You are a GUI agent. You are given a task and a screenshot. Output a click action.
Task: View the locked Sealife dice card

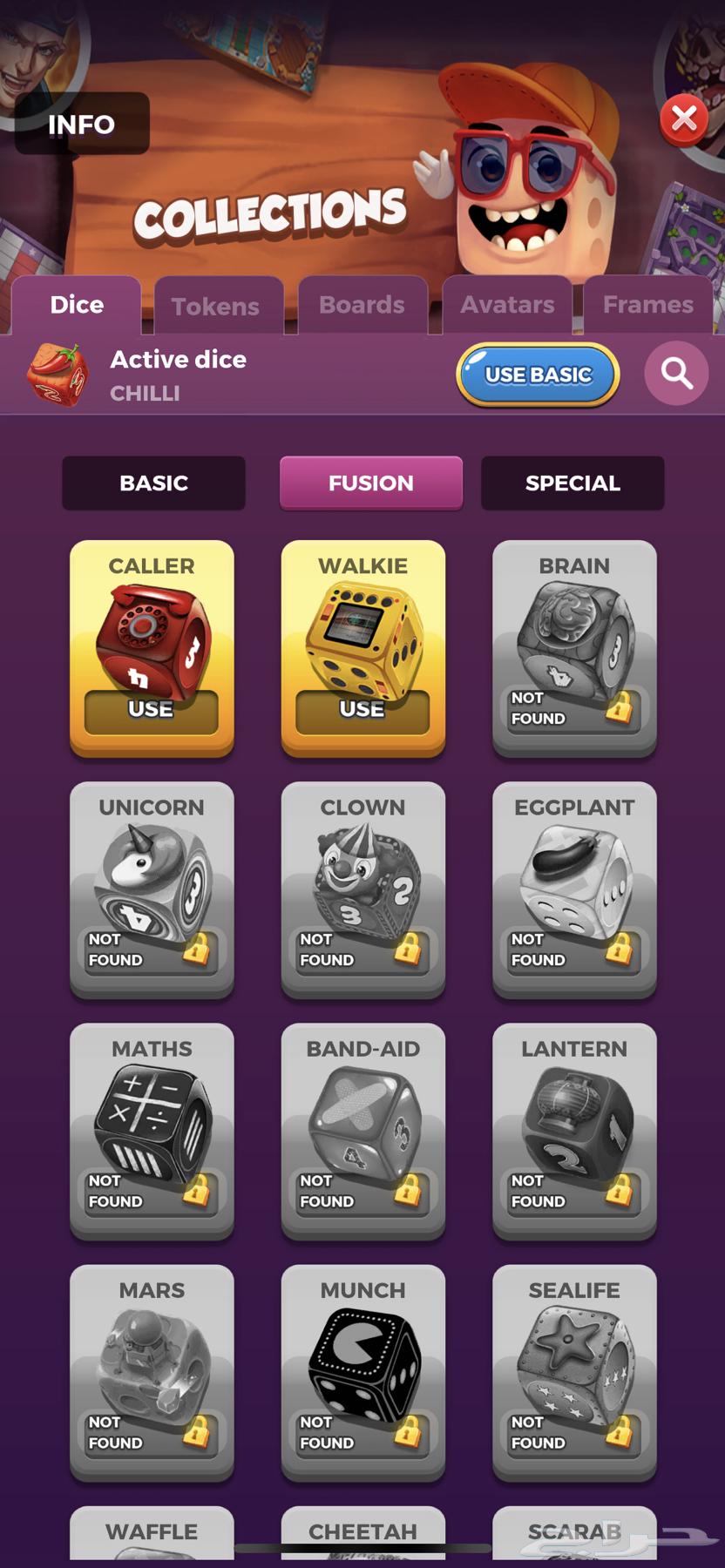574,1371
